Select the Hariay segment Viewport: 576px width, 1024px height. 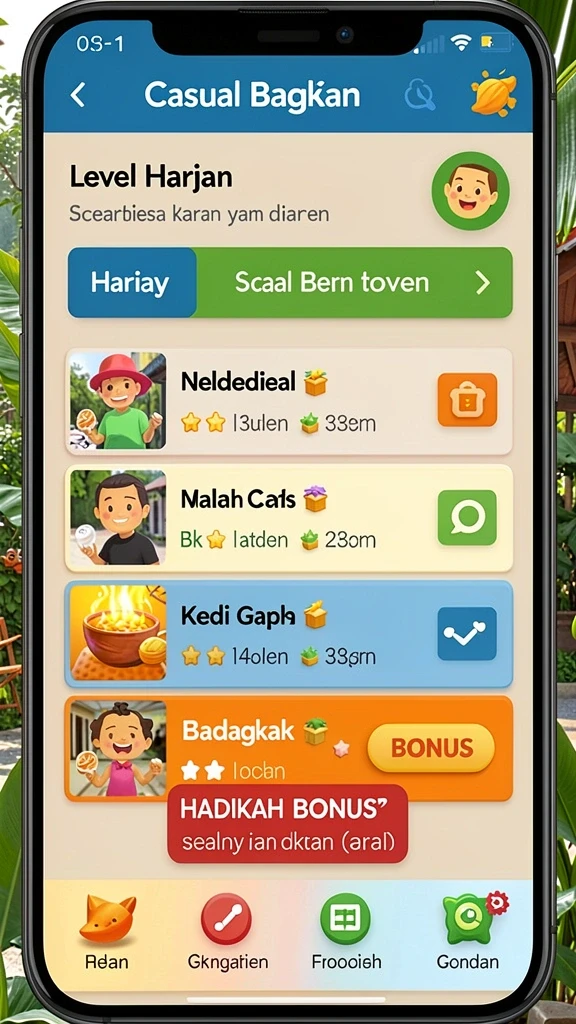coord(131,283)
